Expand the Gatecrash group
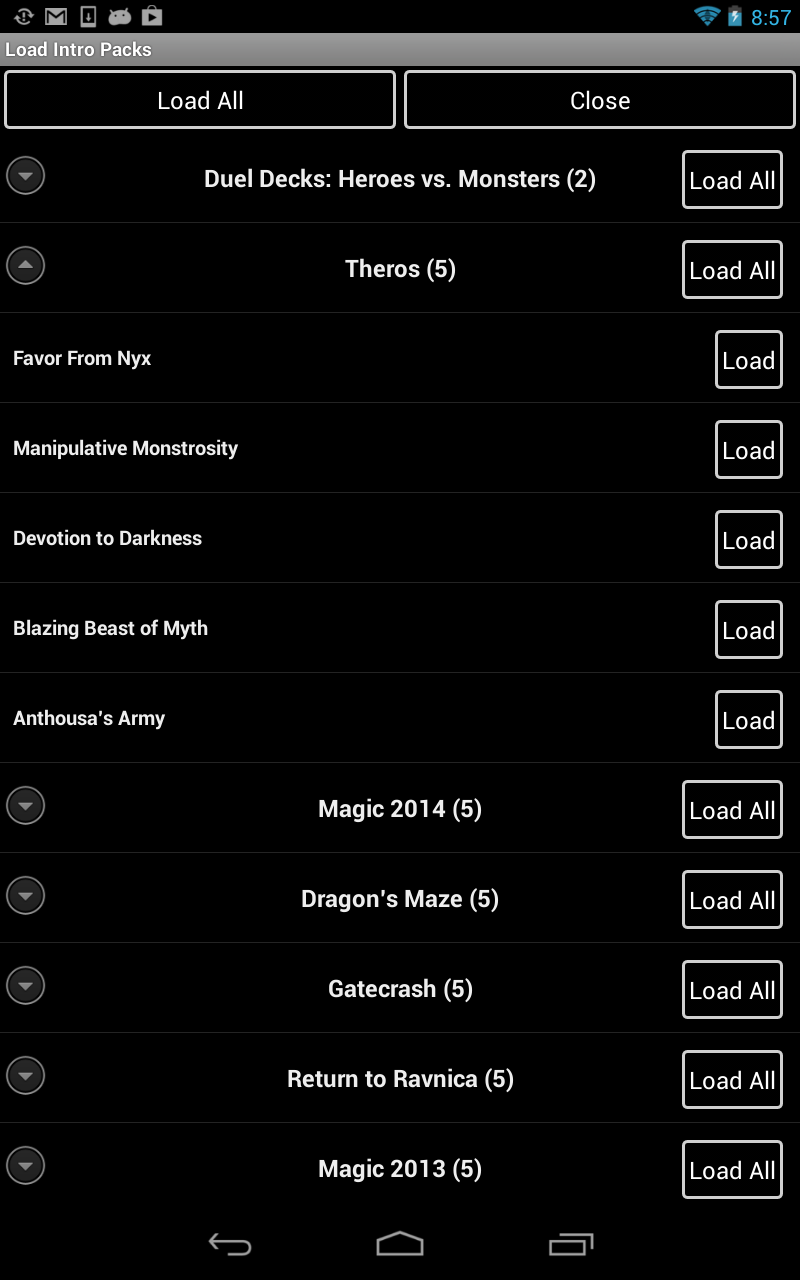Screen dimensions: 800x1280 click(x=26, y=986)
